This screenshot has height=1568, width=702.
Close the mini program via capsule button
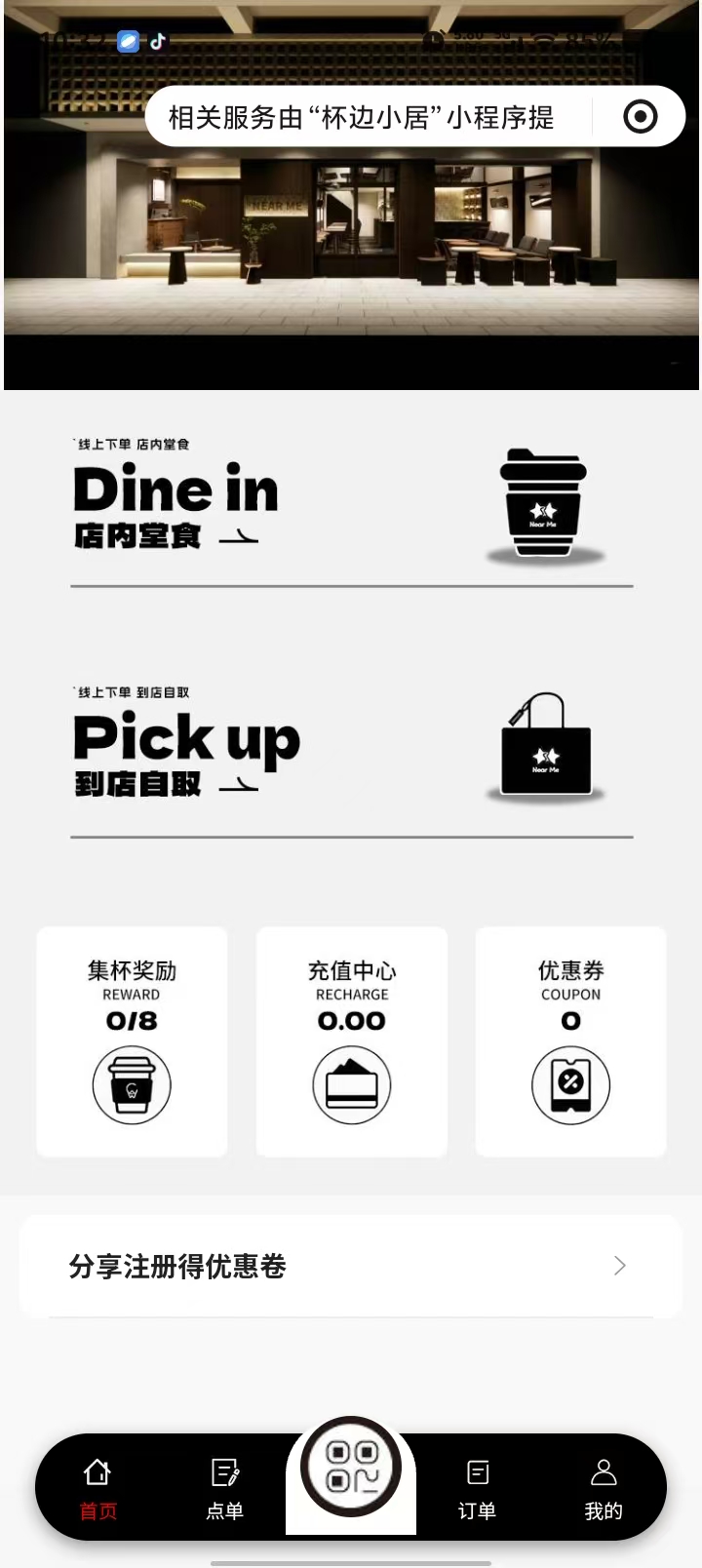[640, 117]
